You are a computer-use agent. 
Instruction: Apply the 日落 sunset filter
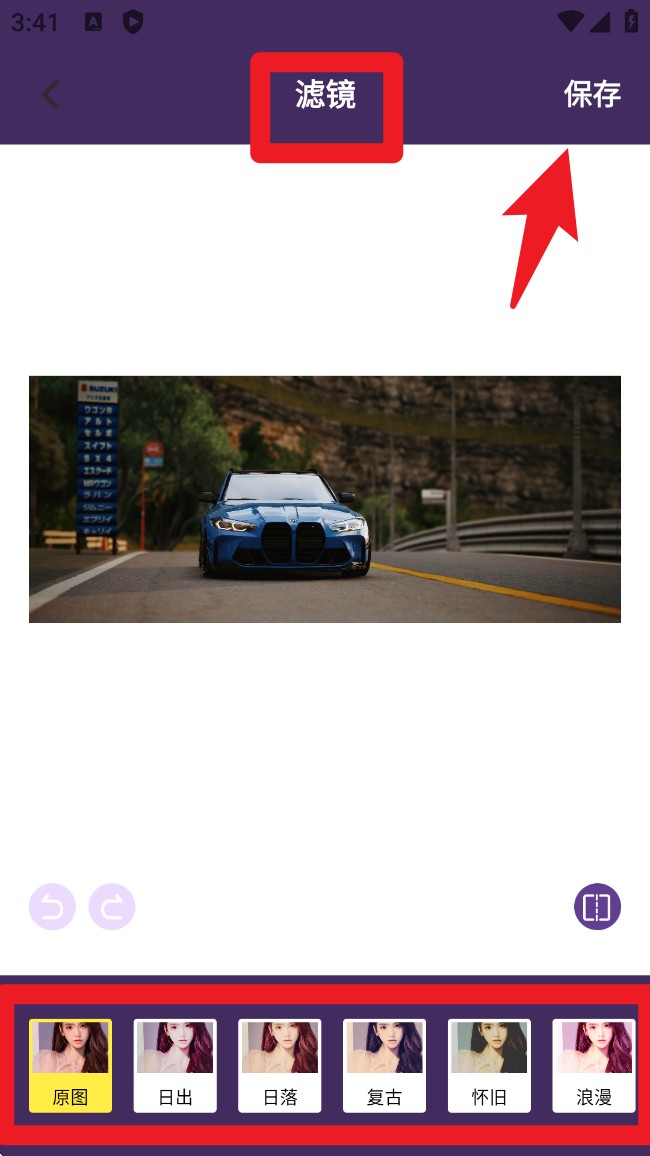coord(280,1065)
